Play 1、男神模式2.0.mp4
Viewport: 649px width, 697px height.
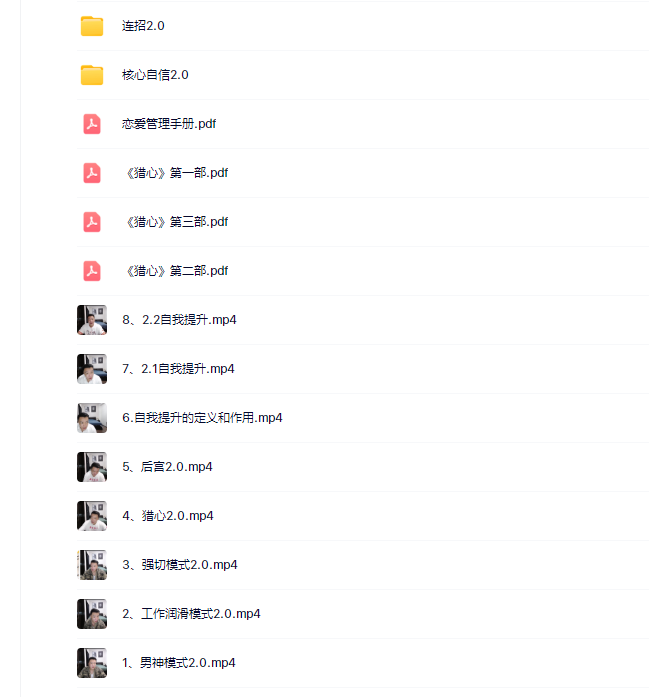(x=179, y=663)
